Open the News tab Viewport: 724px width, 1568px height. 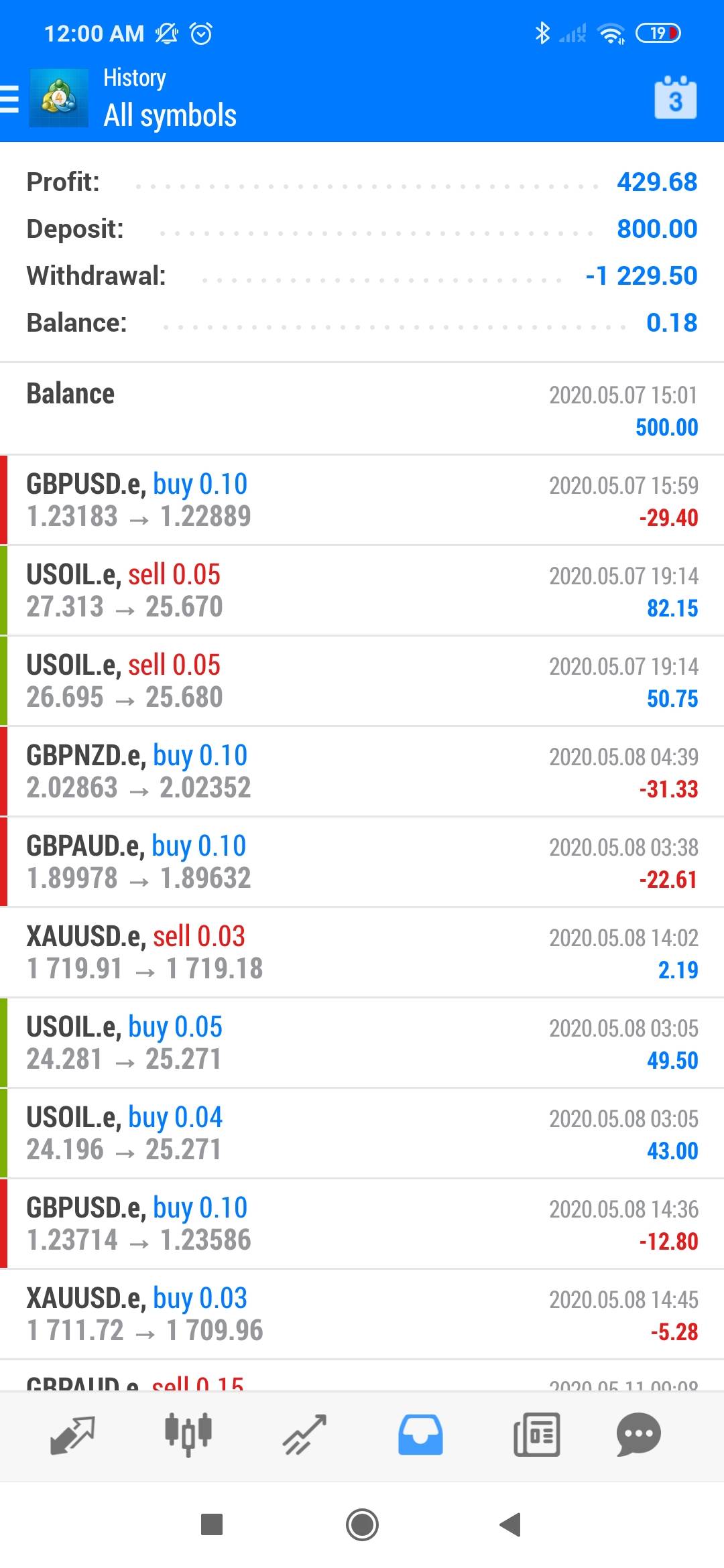tap(536, 1435)
